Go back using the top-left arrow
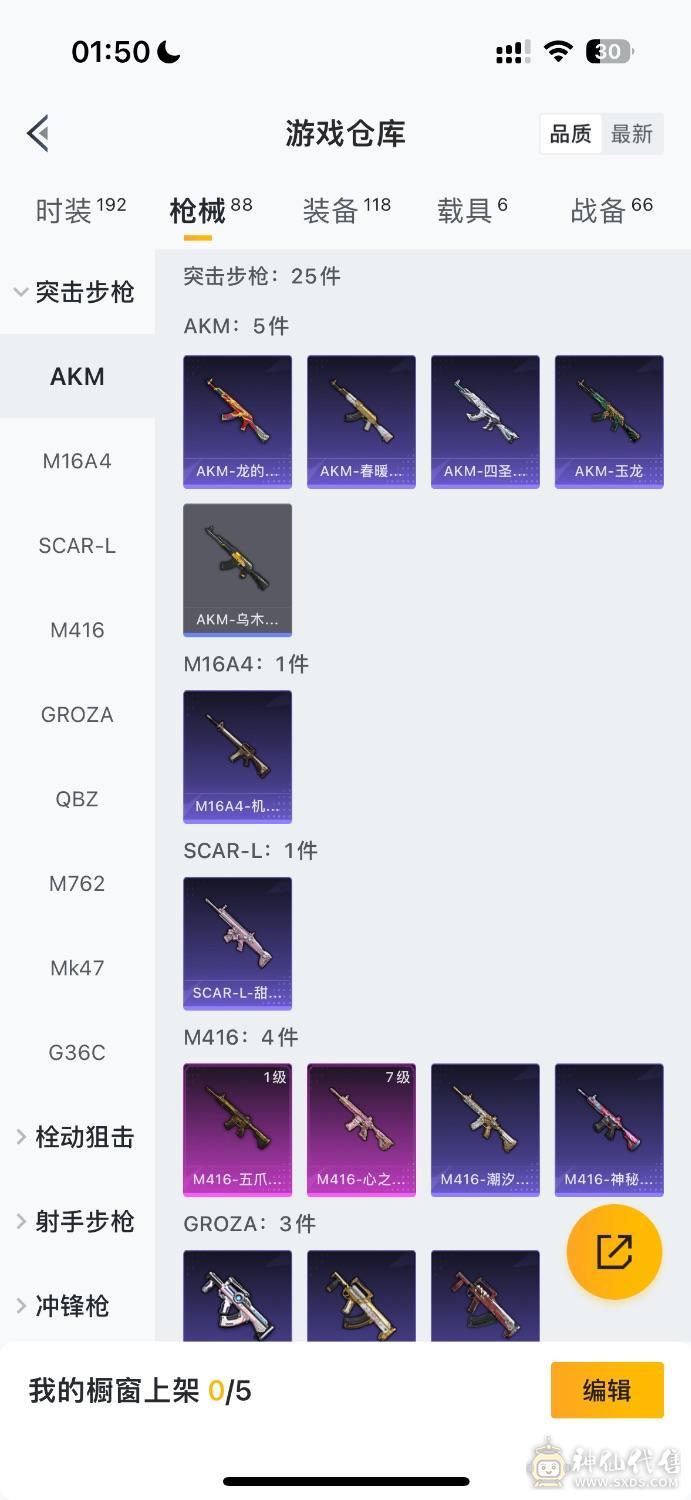This screenshot has width=691, height=1500. pos(38,133)
